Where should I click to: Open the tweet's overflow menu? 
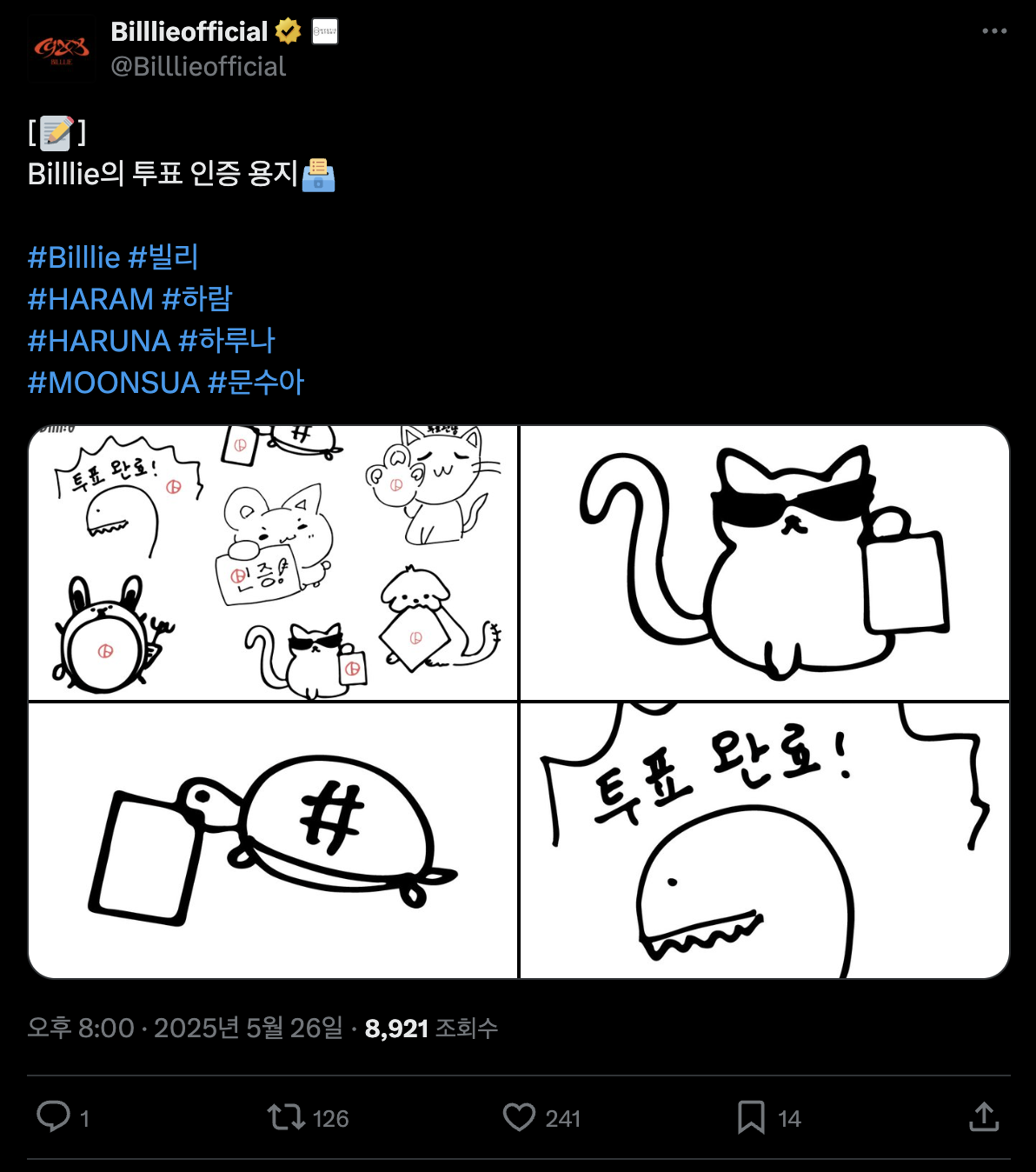[x=994, y=31]
